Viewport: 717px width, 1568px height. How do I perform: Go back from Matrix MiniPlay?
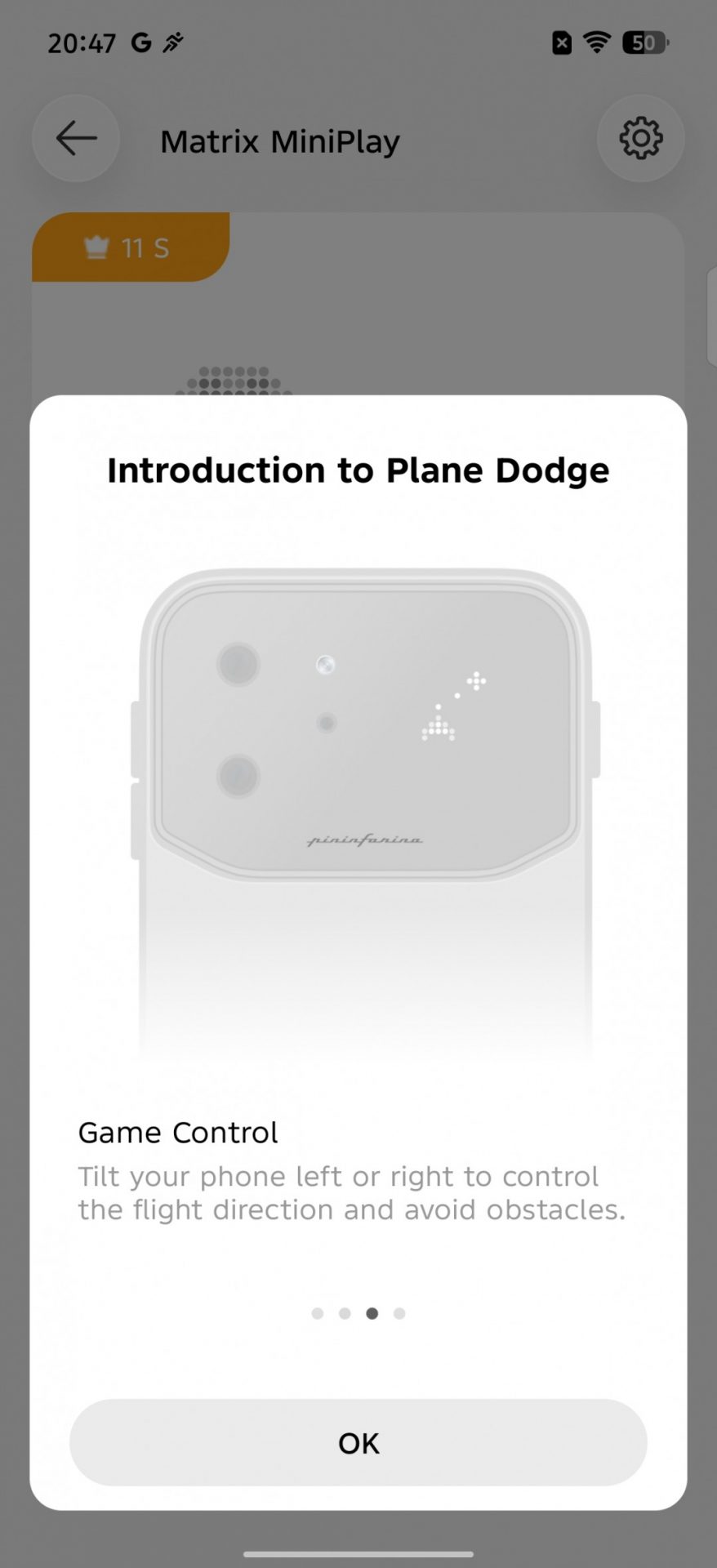click(76, 139)
